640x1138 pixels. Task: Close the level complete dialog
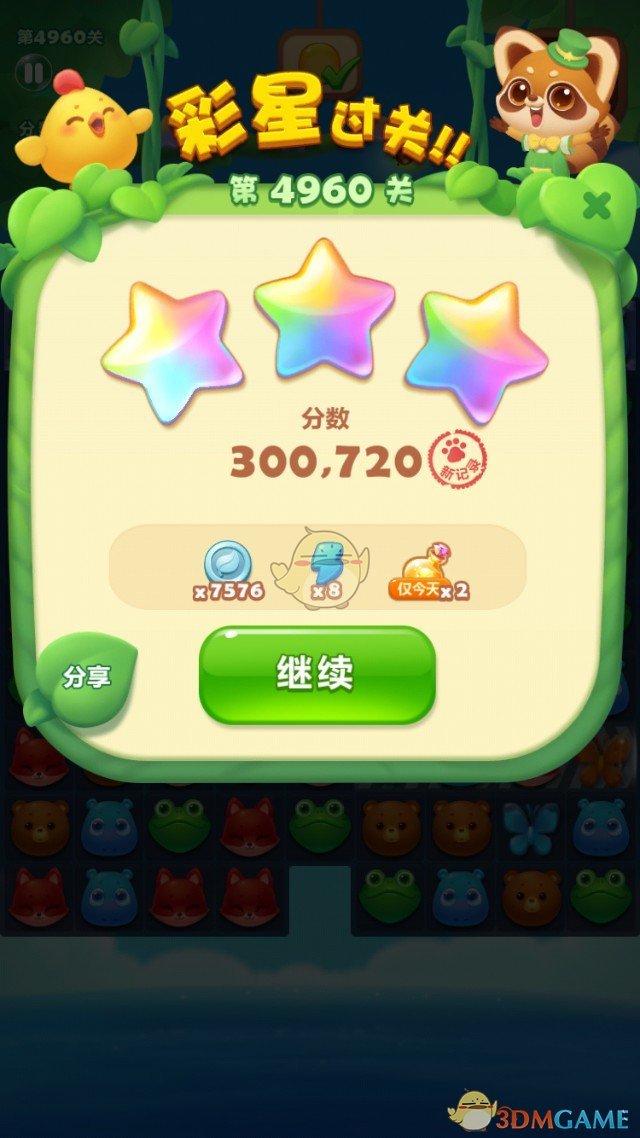coord(596,207)
